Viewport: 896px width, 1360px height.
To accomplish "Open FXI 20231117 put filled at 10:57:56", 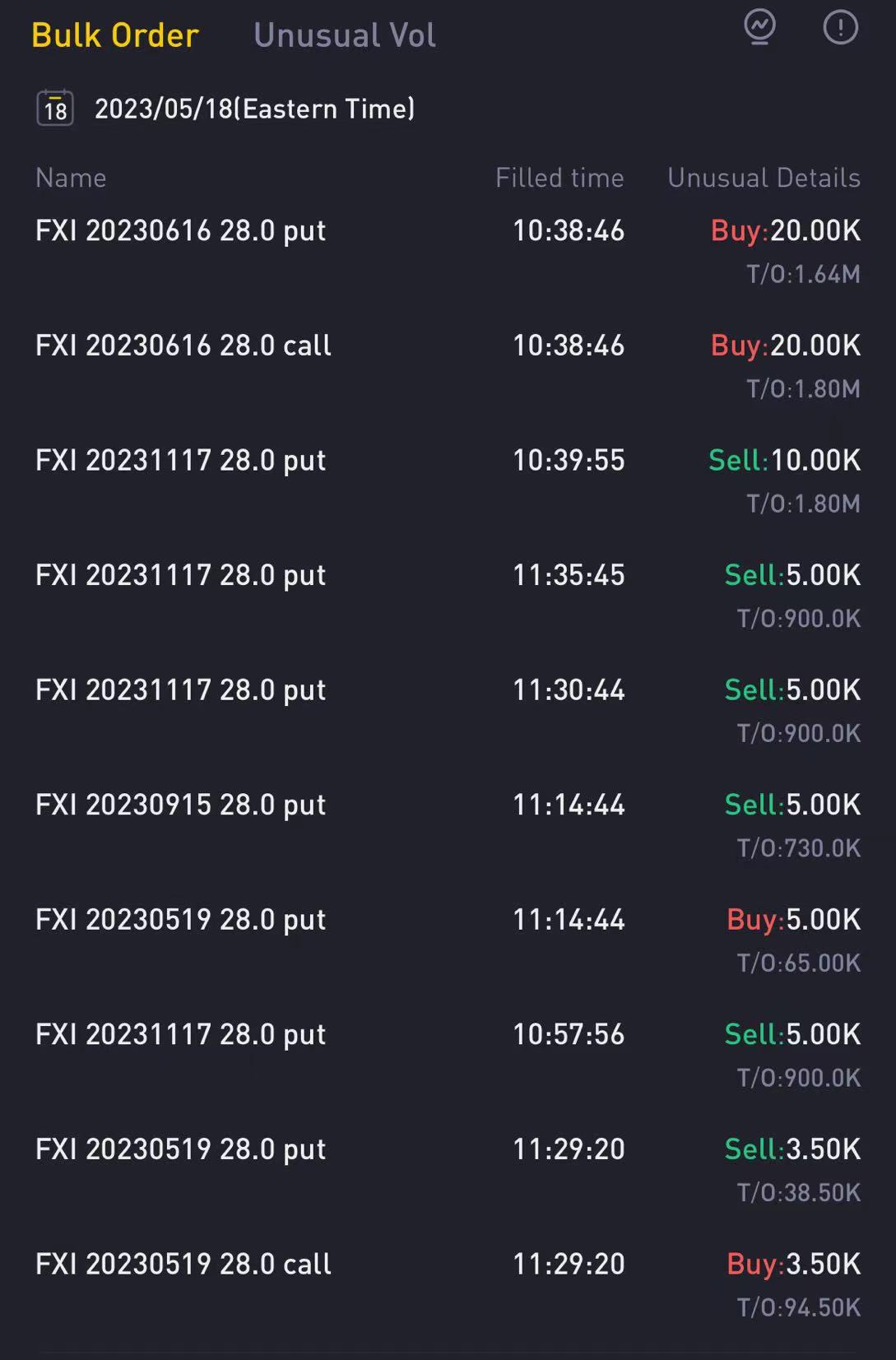I will [181, 1034].
